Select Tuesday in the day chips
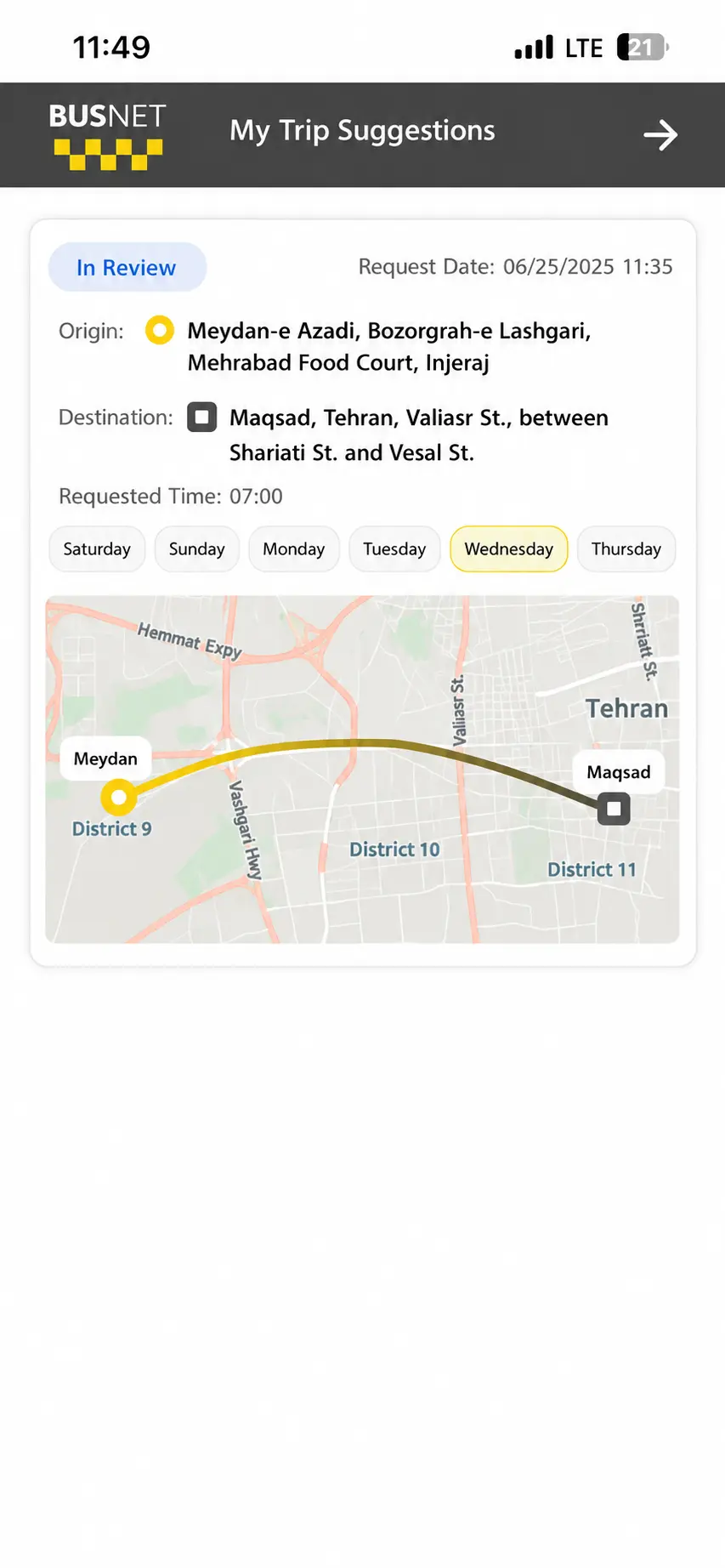The width and height of the screenshot is (725, 1568). click(x=394, y=548)
